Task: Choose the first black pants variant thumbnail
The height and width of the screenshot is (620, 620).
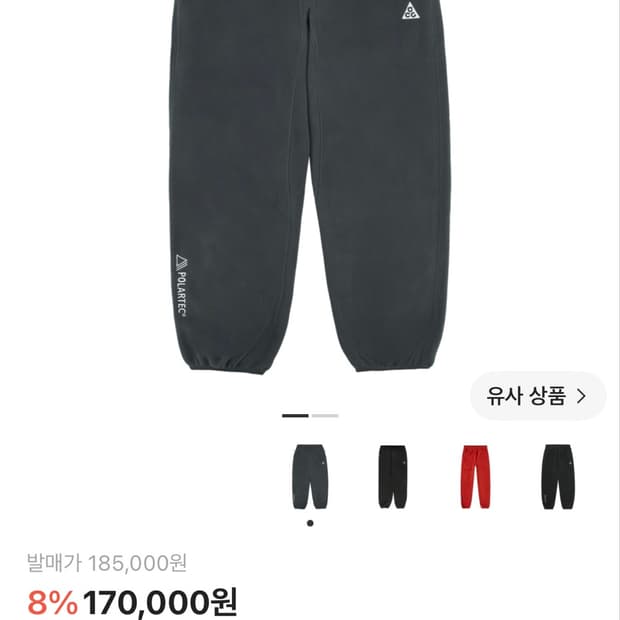Action: (393, 477)
